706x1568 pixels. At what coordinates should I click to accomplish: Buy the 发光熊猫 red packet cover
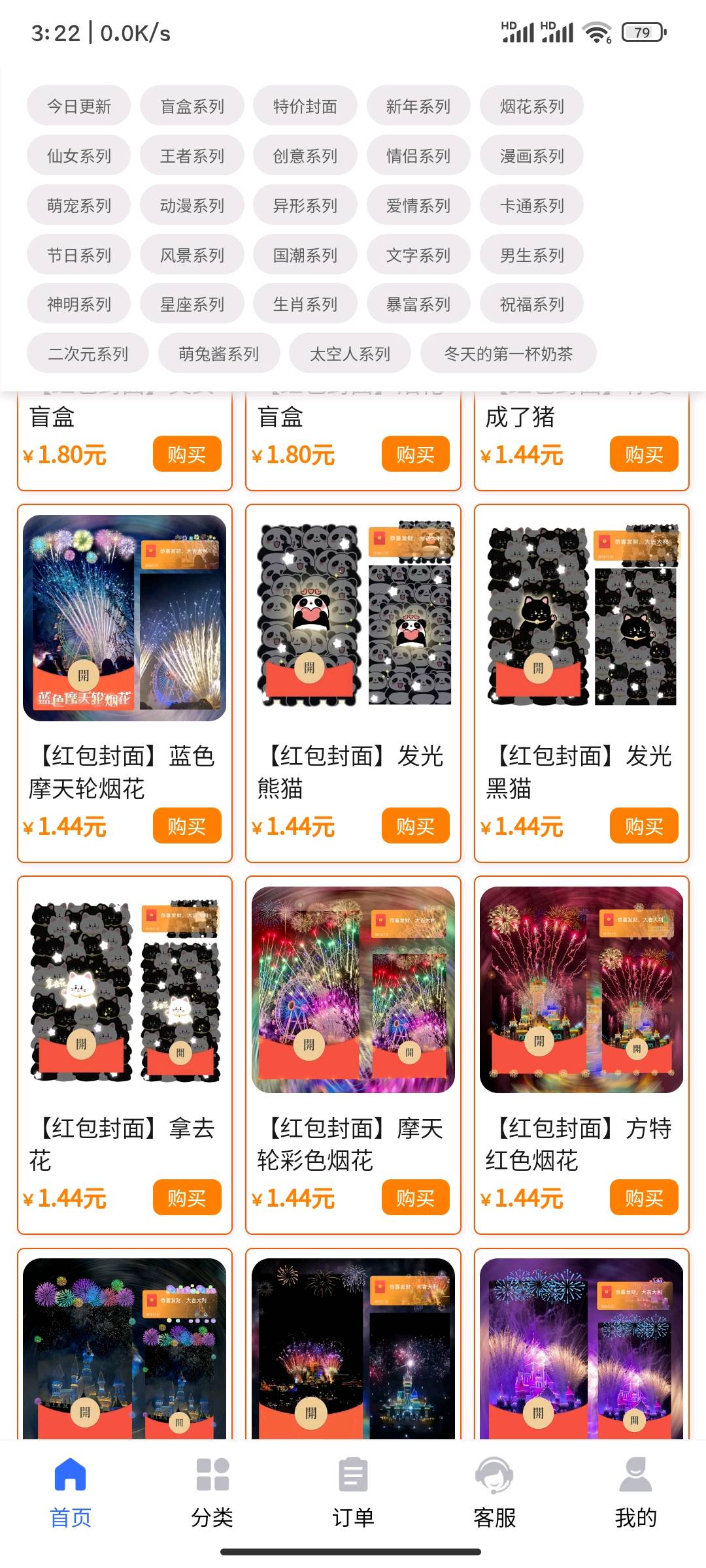click(x=415, y=826)
